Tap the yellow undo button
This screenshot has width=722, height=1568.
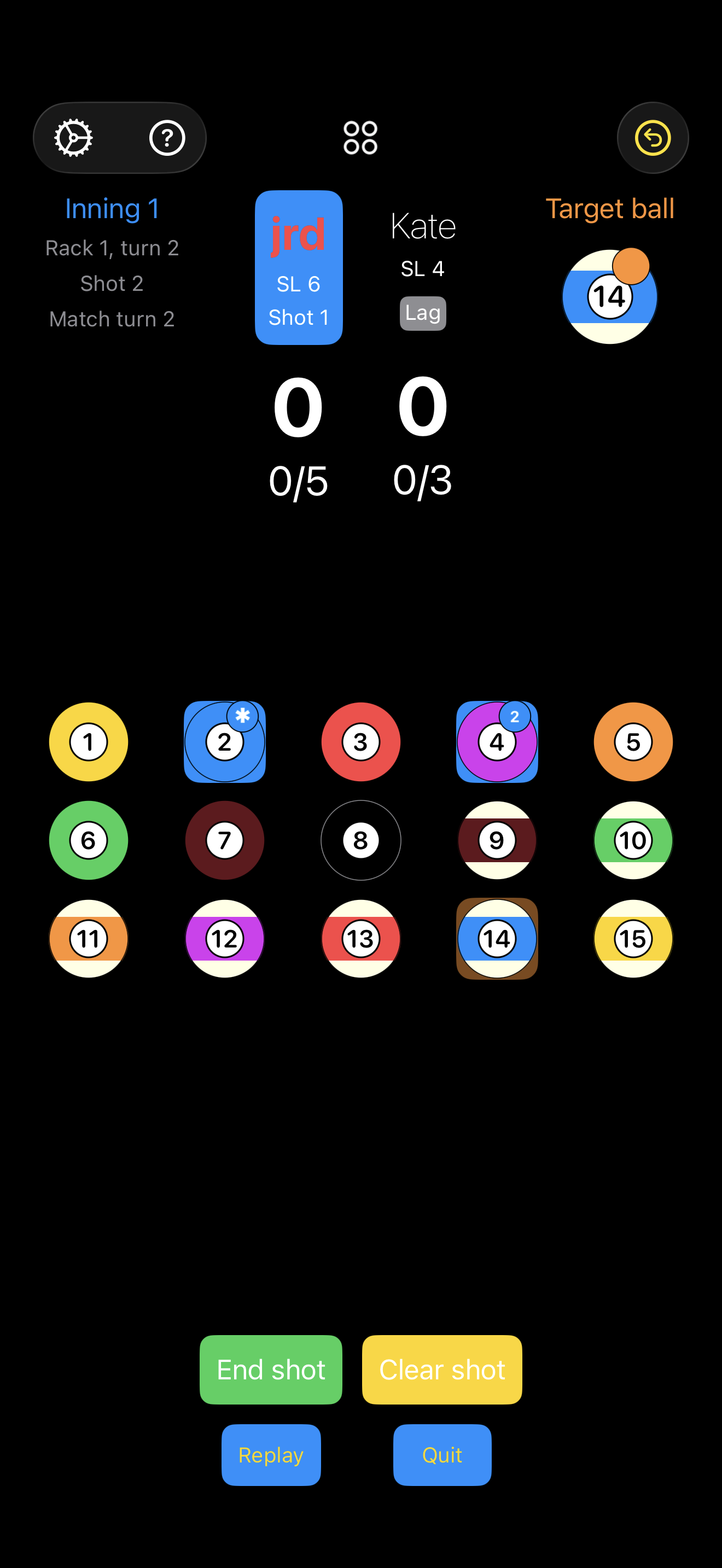tap(653, 138)
